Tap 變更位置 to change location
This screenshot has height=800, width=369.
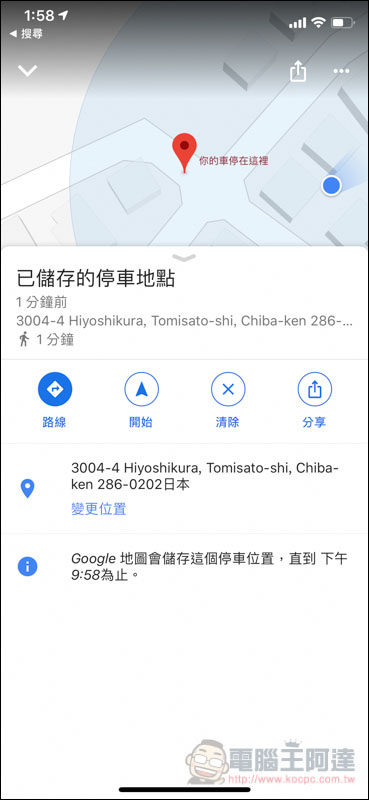[99, 509]
